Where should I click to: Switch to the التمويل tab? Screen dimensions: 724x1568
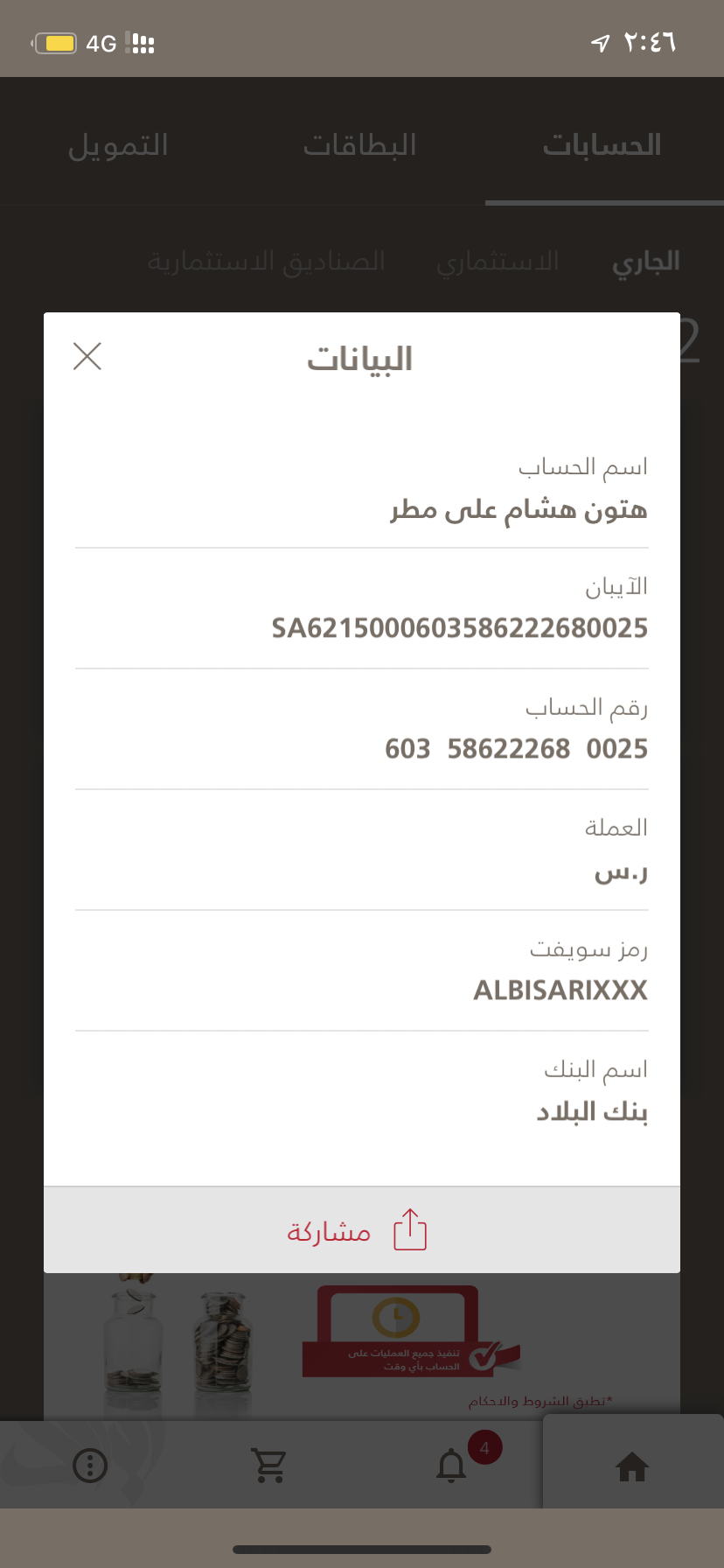click(118, 145)
